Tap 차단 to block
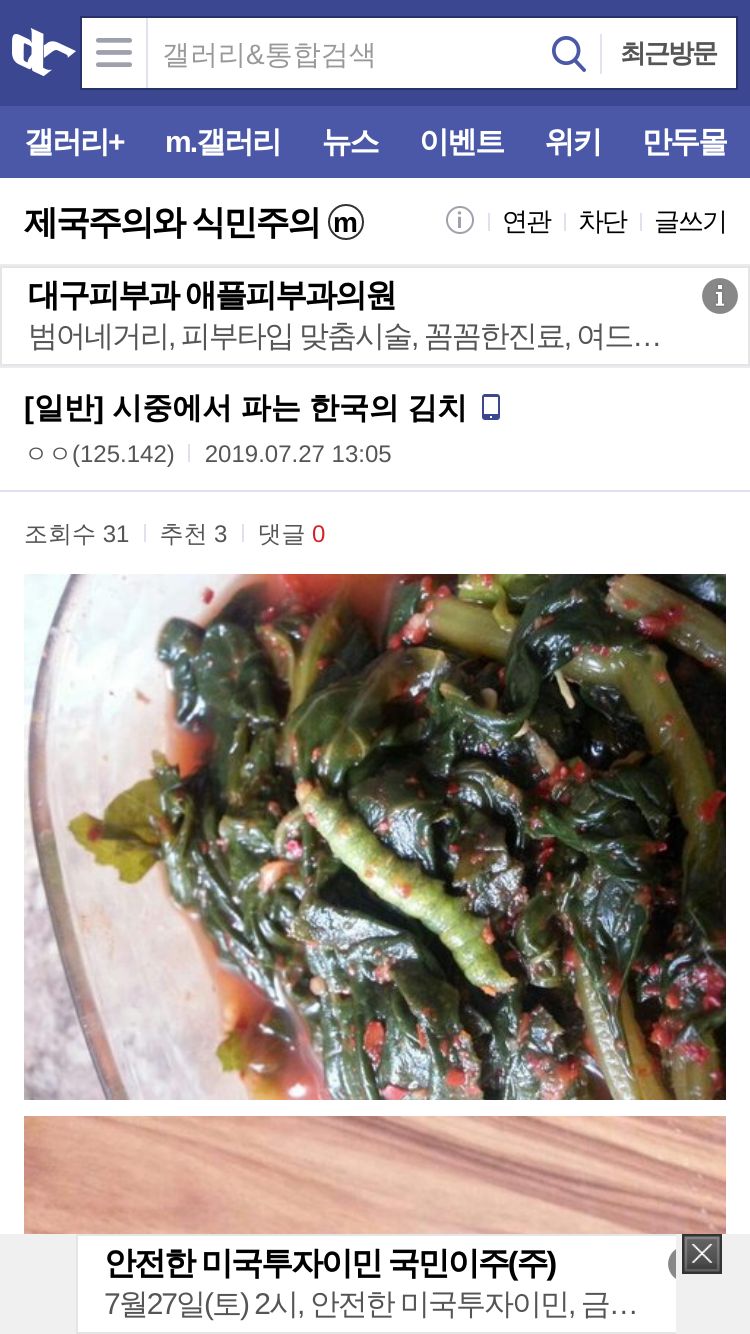 603,221
